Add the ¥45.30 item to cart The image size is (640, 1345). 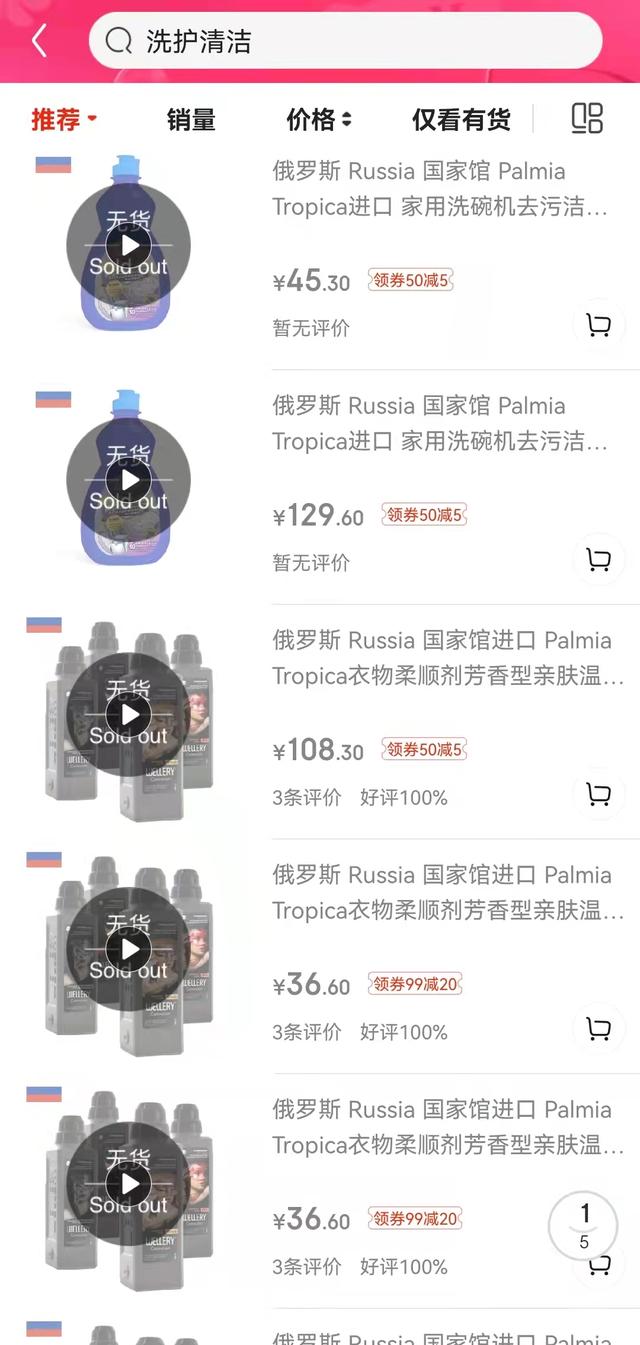[x=598, y=325]
